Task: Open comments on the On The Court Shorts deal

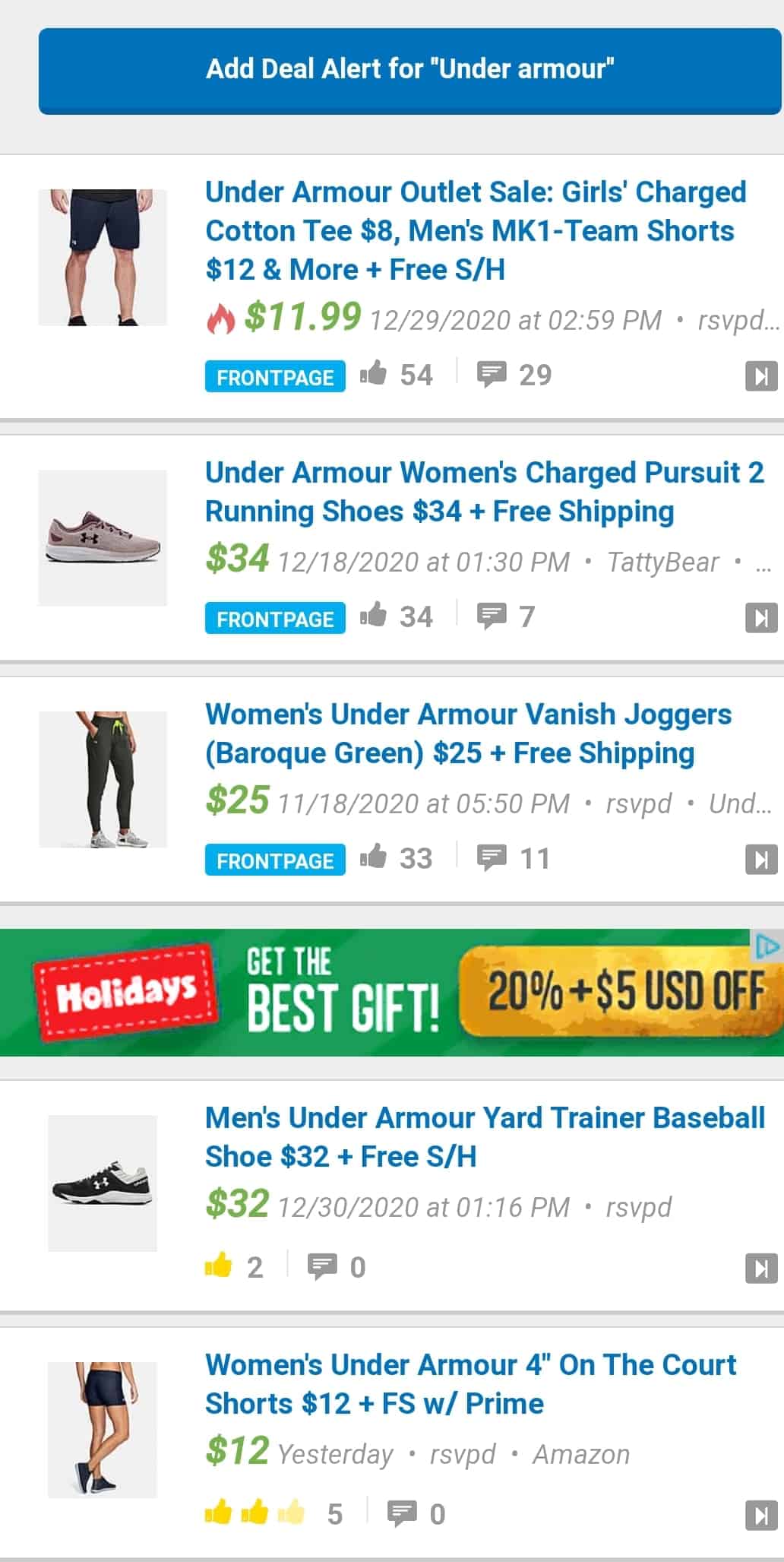Action: (402, 1514)
